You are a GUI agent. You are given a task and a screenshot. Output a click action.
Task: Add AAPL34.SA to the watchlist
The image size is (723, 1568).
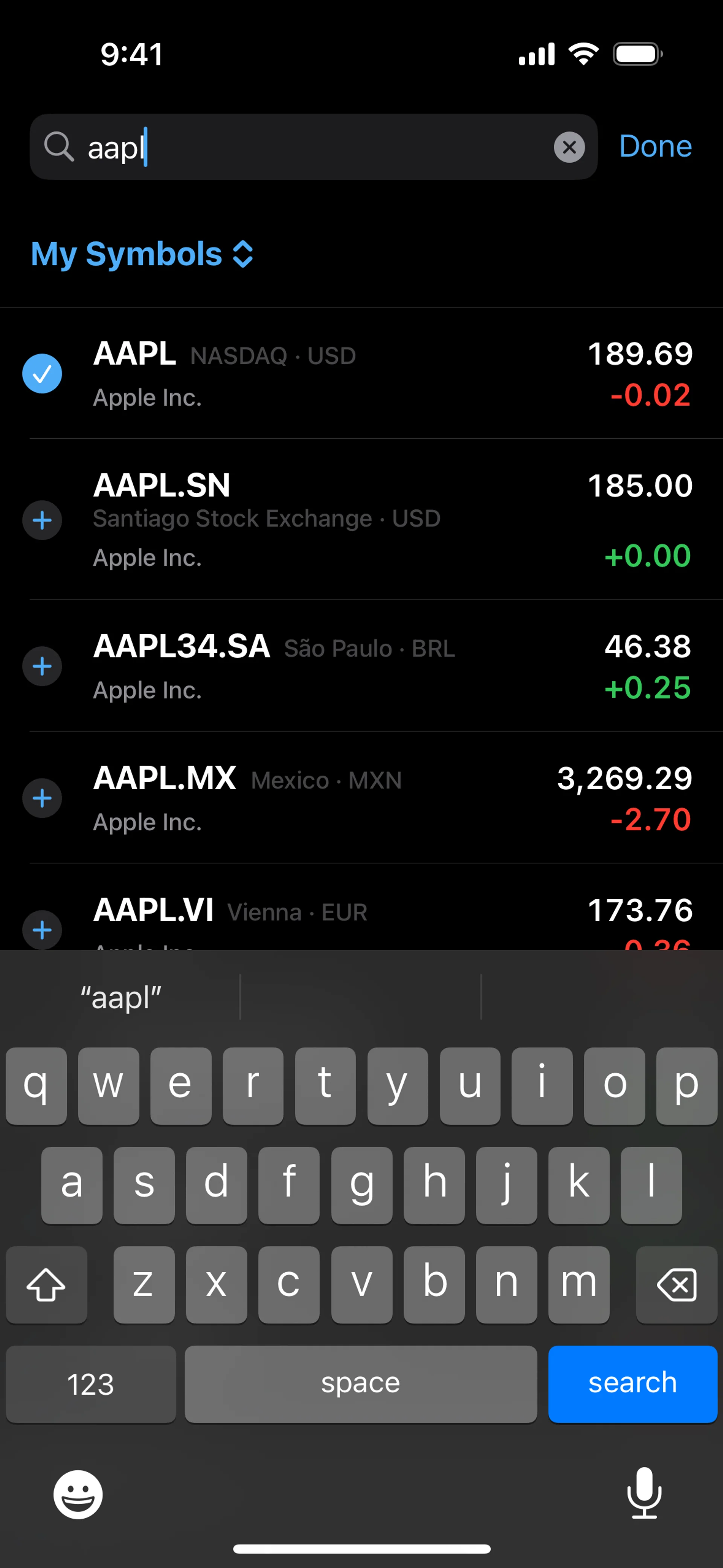tap(42, 666)
